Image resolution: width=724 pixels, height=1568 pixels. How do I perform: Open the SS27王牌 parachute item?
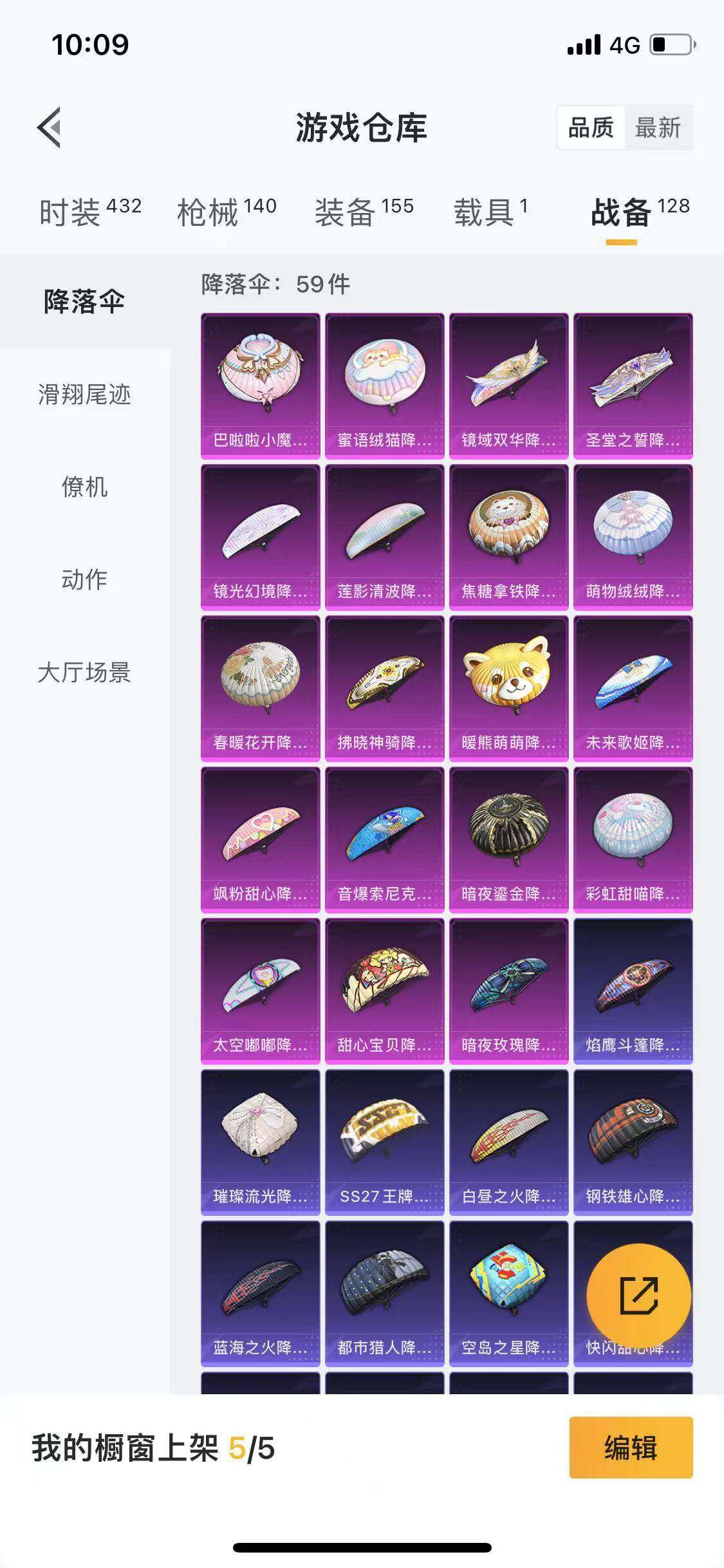[383, 1139]
